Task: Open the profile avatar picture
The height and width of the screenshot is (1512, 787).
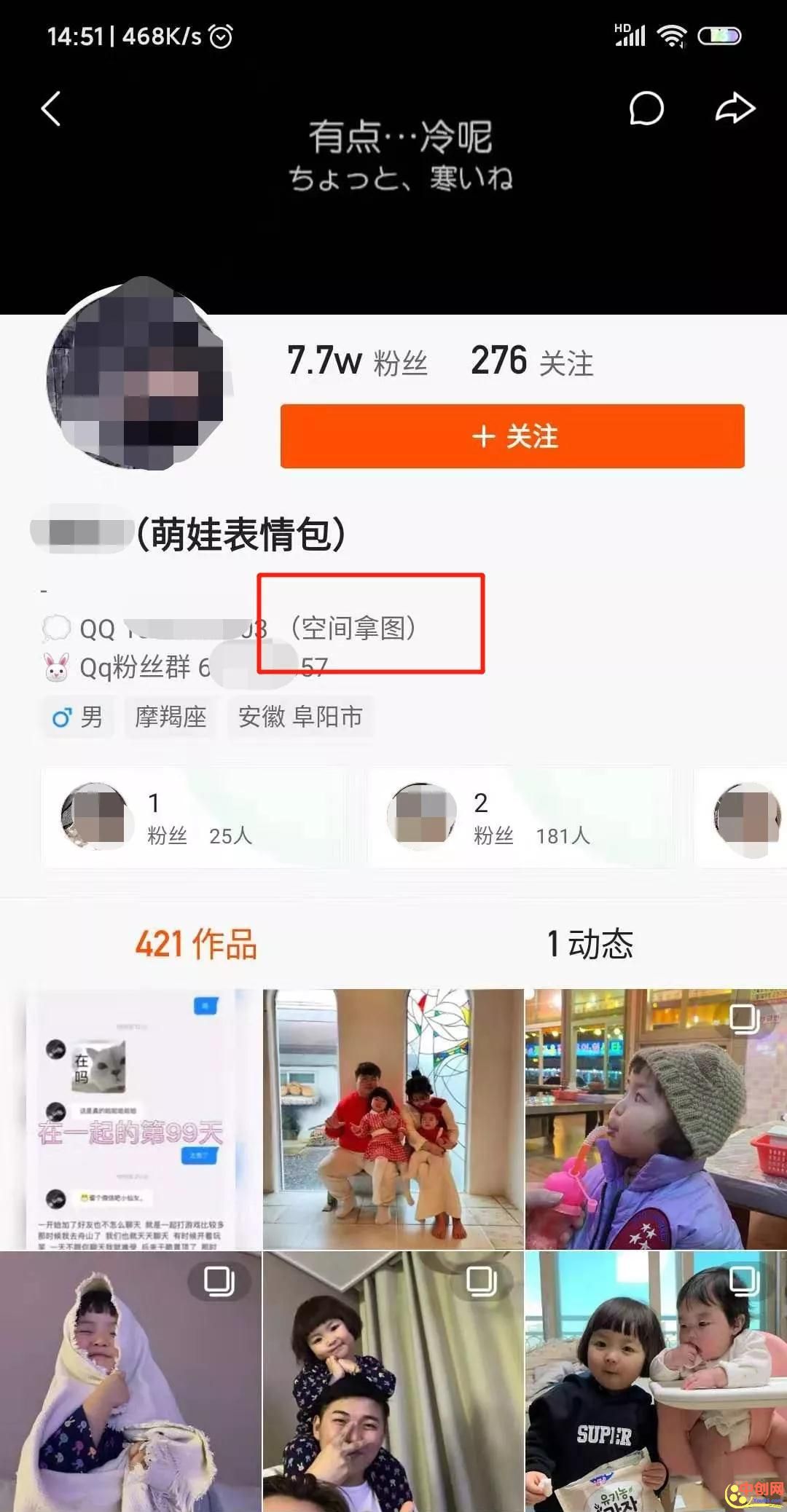Action: (x=135, y=375)
